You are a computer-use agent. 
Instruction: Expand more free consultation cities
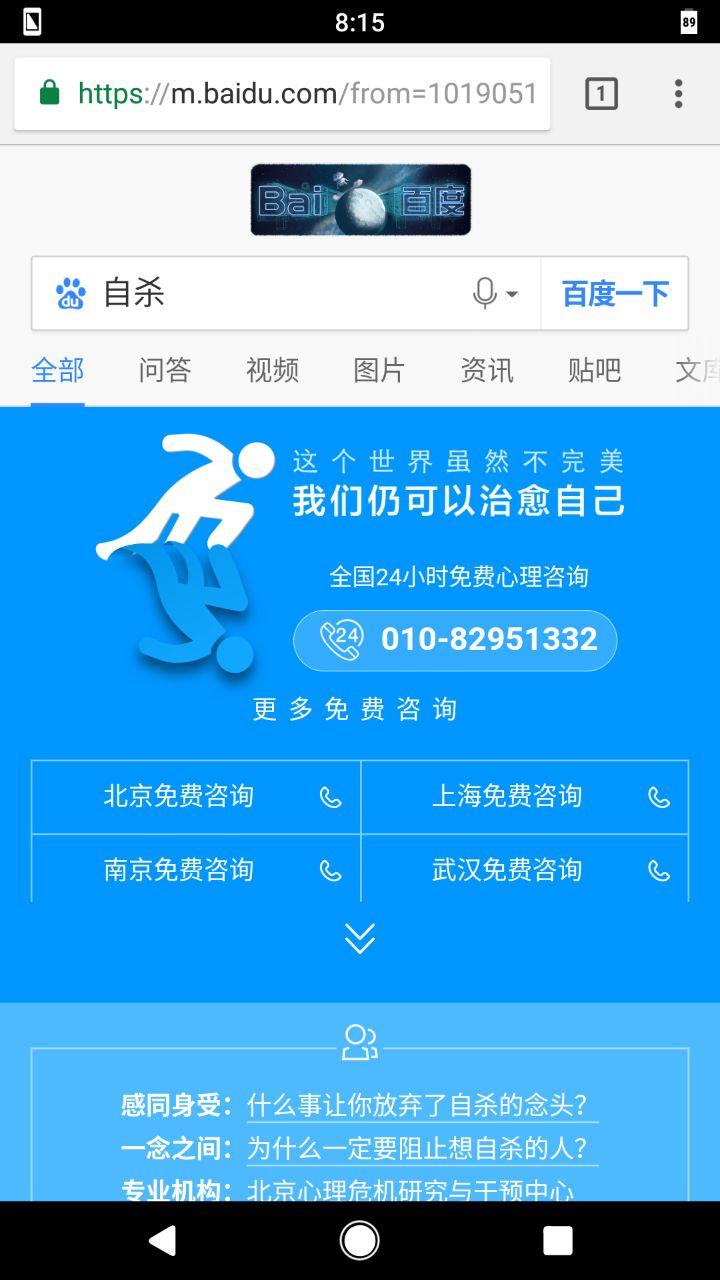pos(360,938)
